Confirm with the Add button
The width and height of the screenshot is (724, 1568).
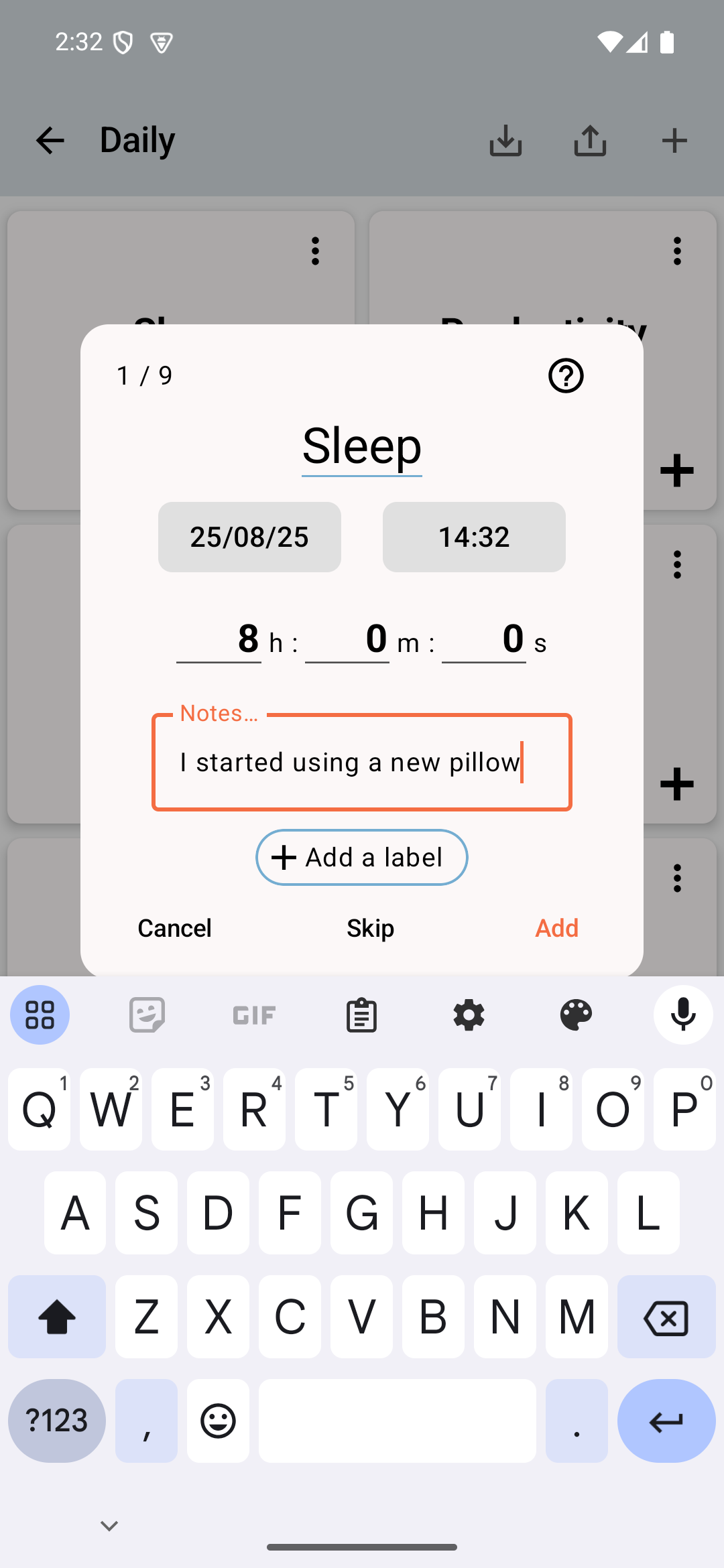pos(556,928)
